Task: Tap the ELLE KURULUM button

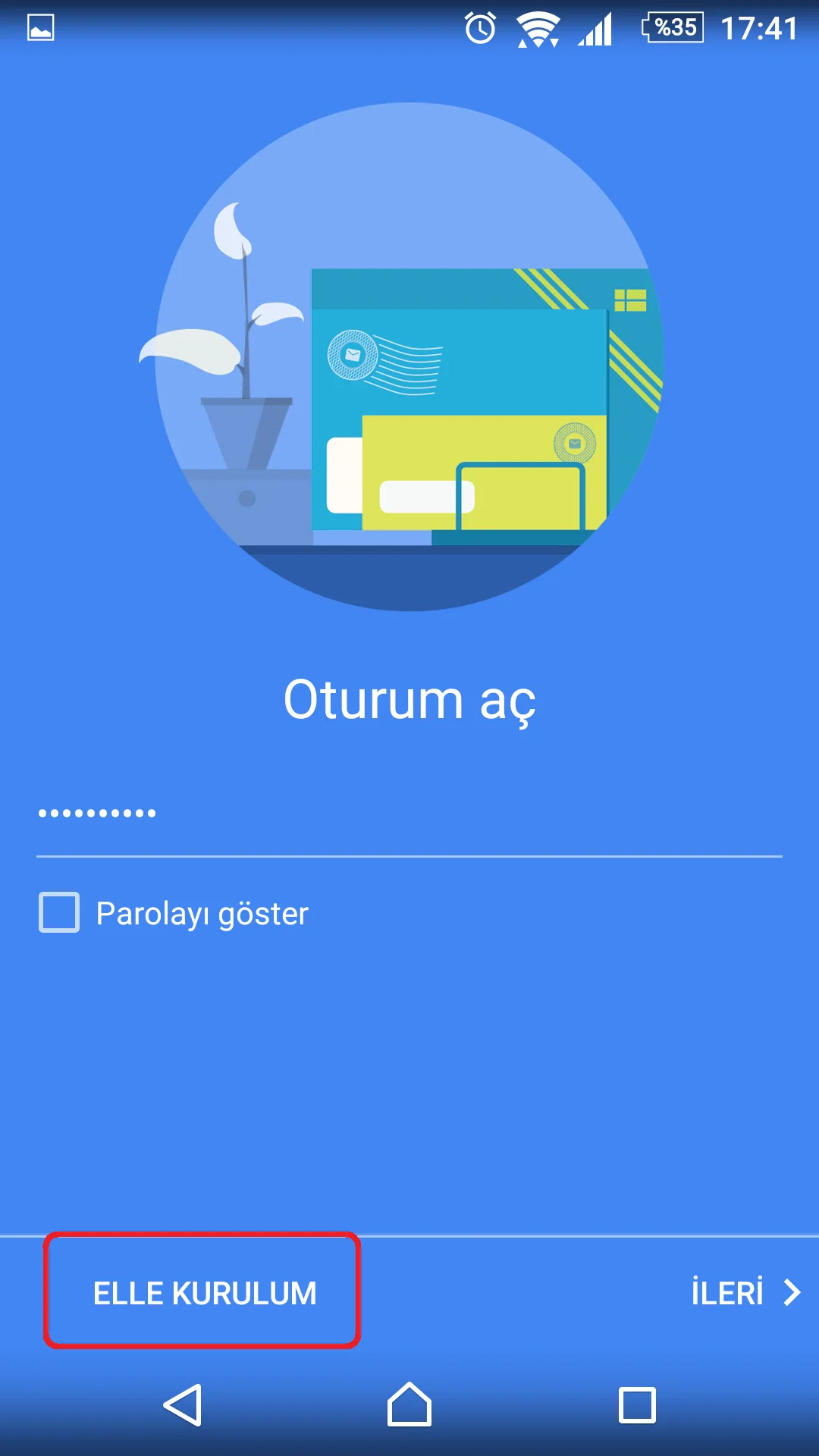Action: tap(203, 1292)
